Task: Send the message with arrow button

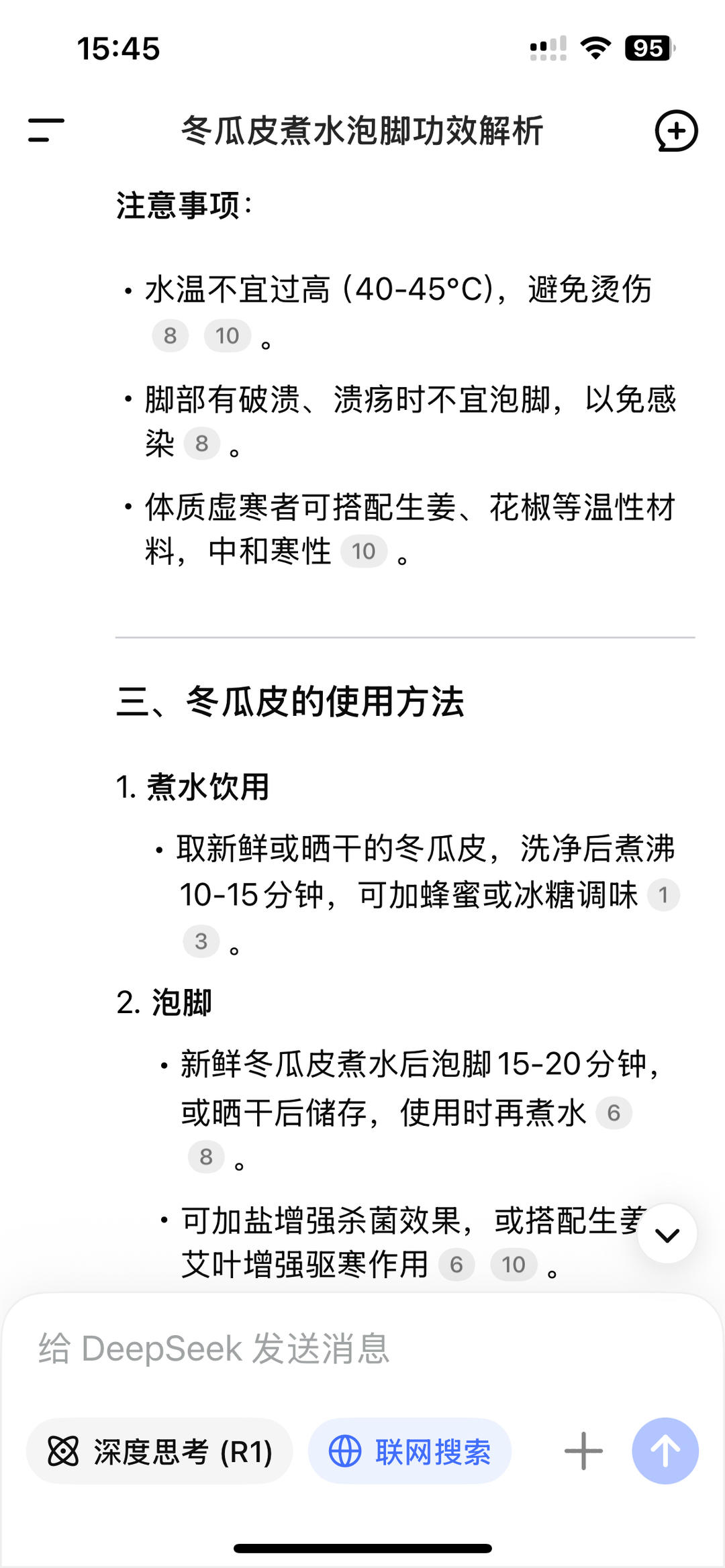Action: point(665,1451)
